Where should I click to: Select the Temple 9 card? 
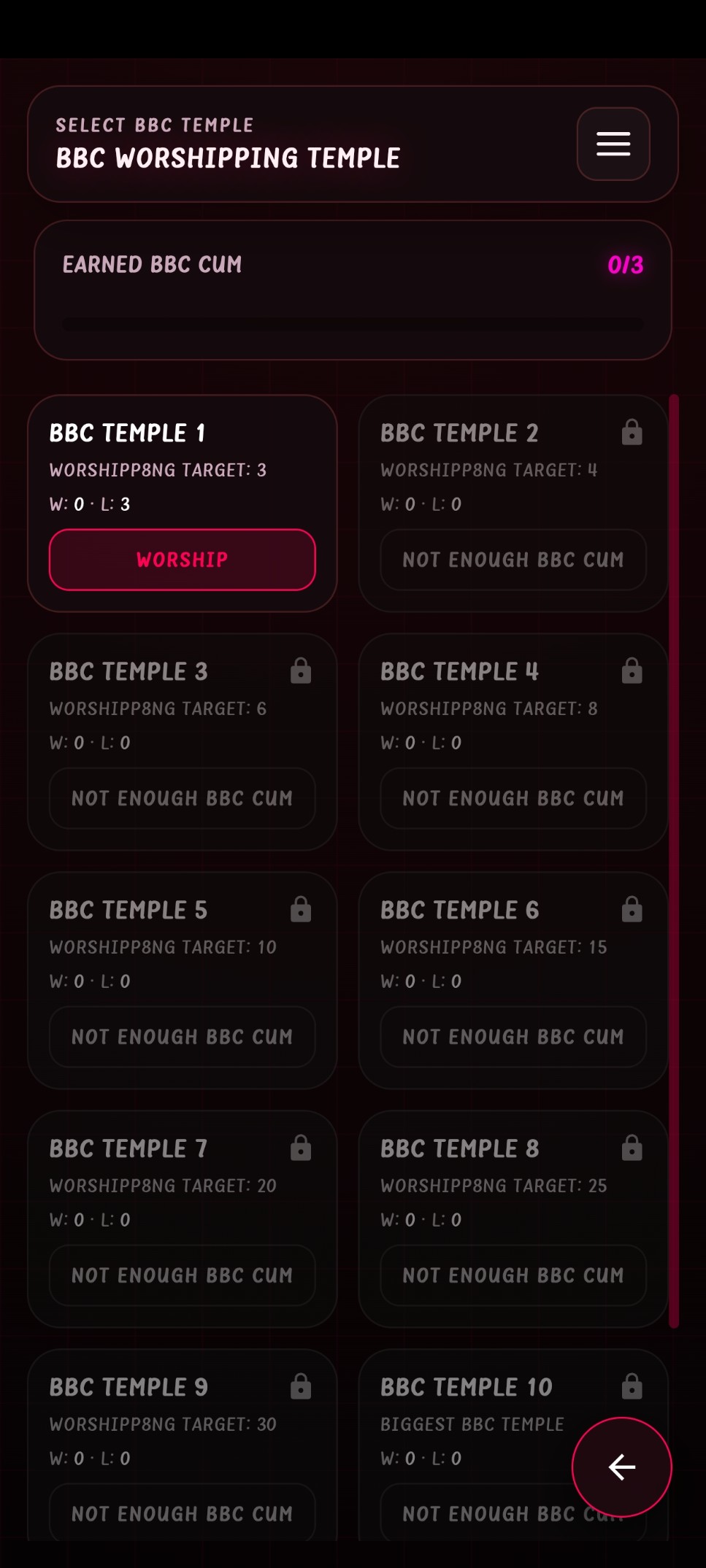tap(182, 1422)
